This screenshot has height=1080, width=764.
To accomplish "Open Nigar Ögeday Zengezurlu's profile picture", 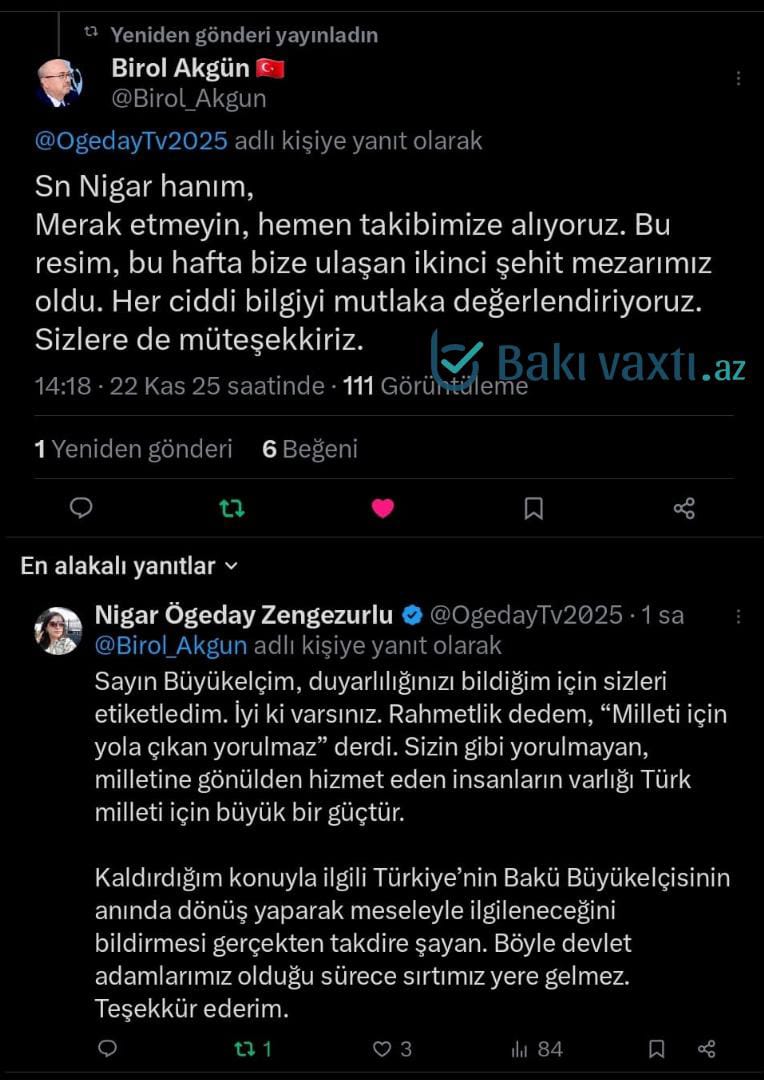I will click(x=58, y=630).
